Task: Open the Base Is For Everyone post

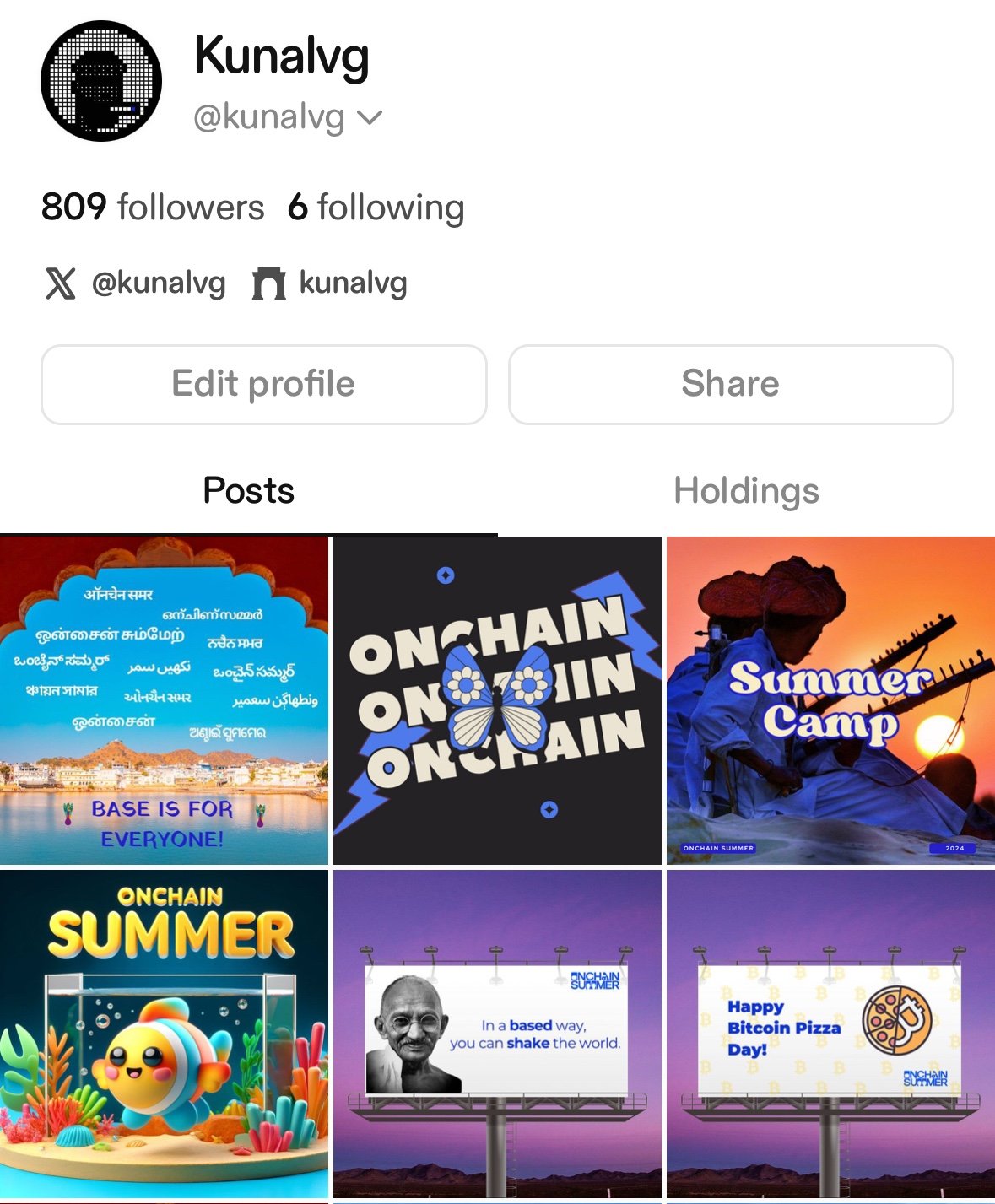Action: (x=164, y=700)
